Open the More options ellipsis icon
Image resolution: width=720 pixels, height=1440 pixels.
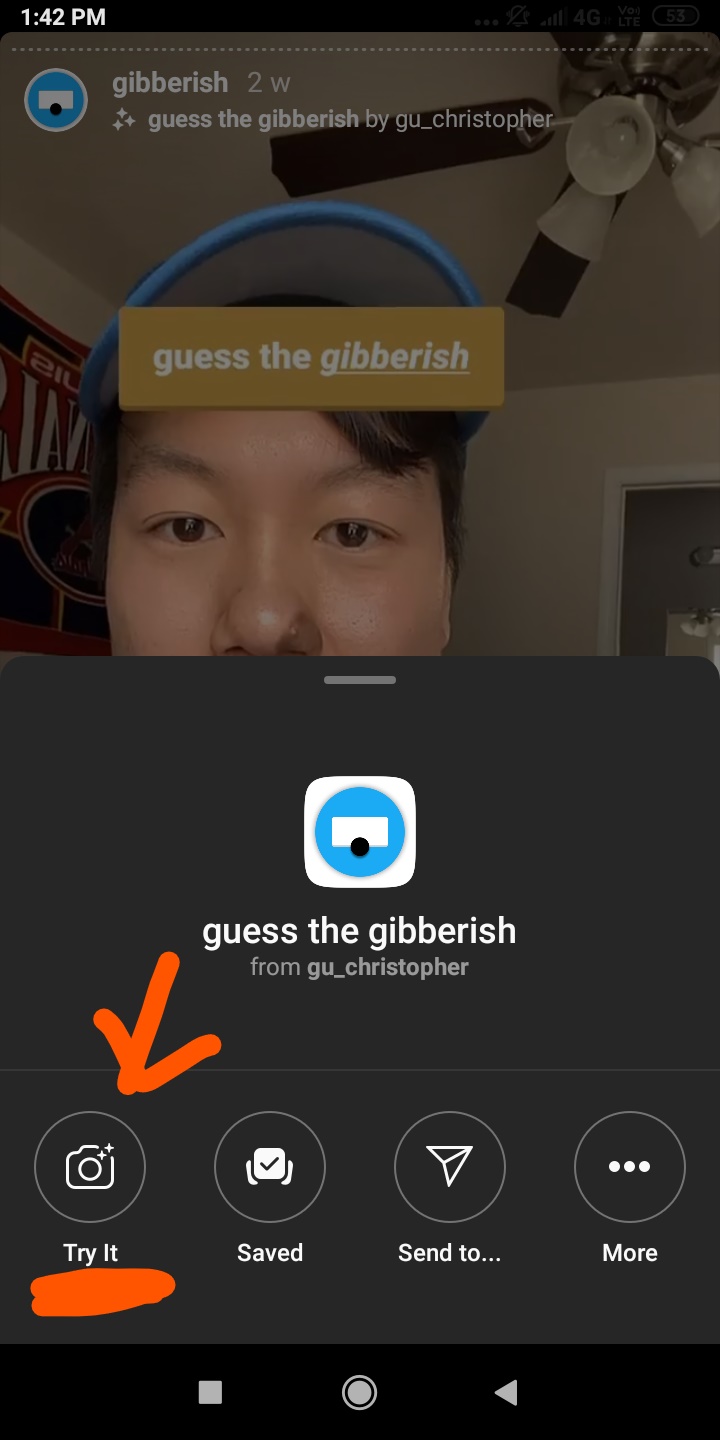(x=629, y=1167)
